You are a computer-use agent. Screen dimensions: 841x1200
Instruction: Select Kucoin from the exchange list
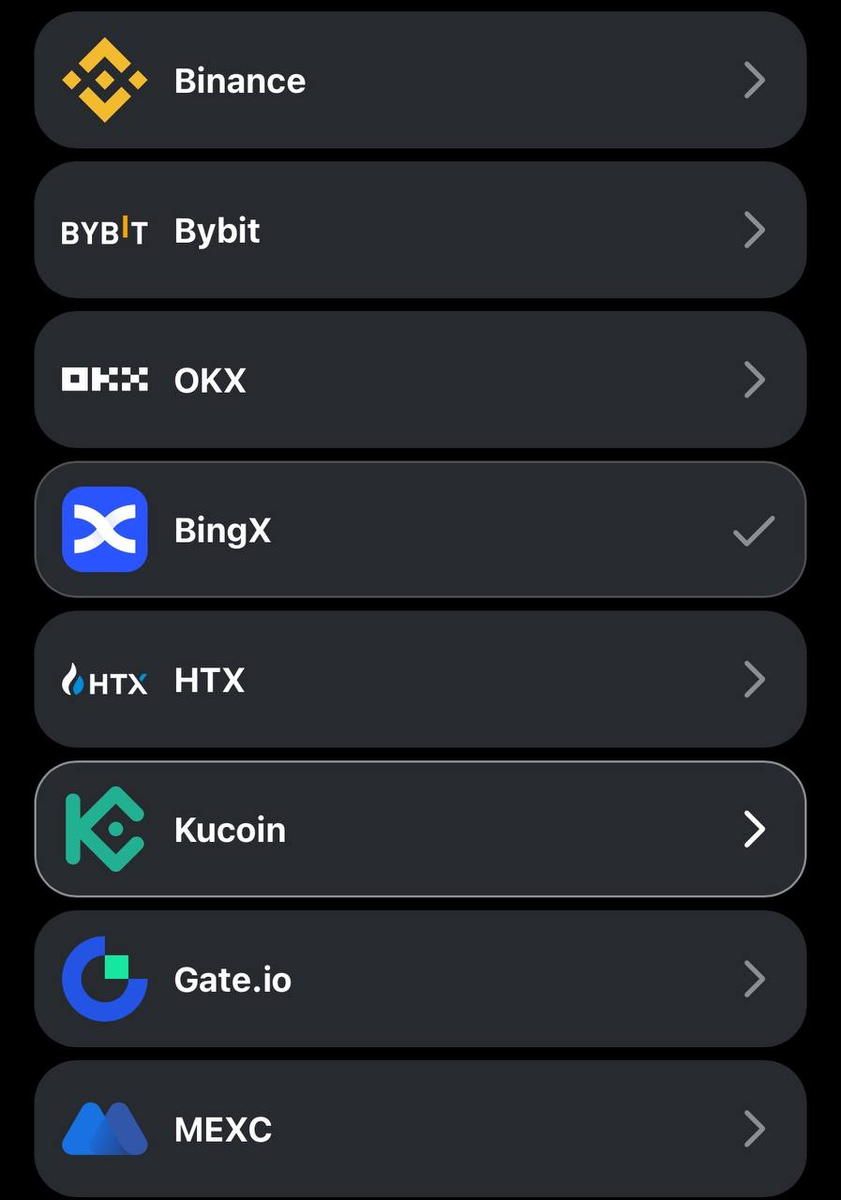point(420,828)
